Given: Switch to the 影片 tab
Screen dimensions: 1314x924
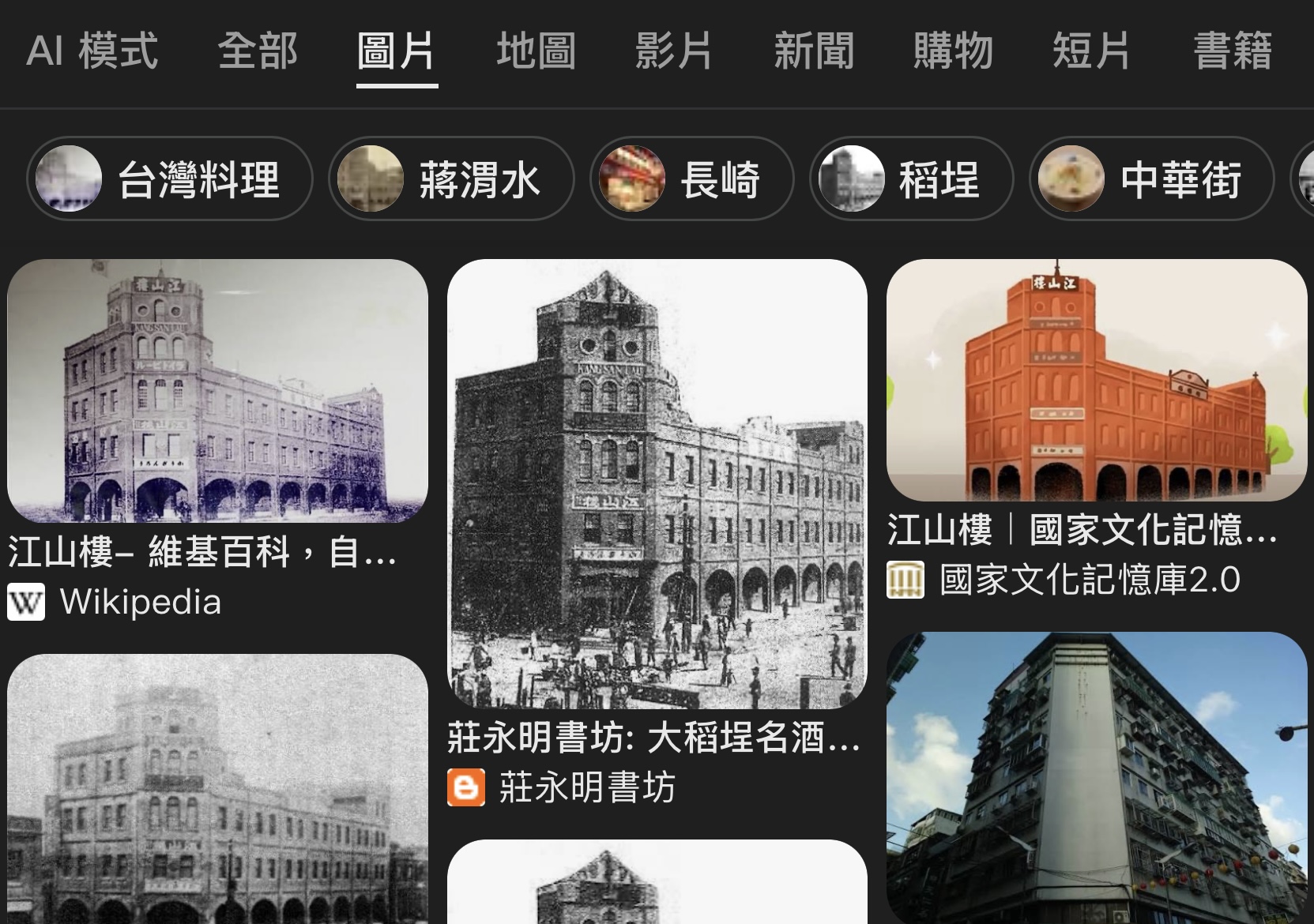Looking at the screenshot, I should [x=675, y=51].
